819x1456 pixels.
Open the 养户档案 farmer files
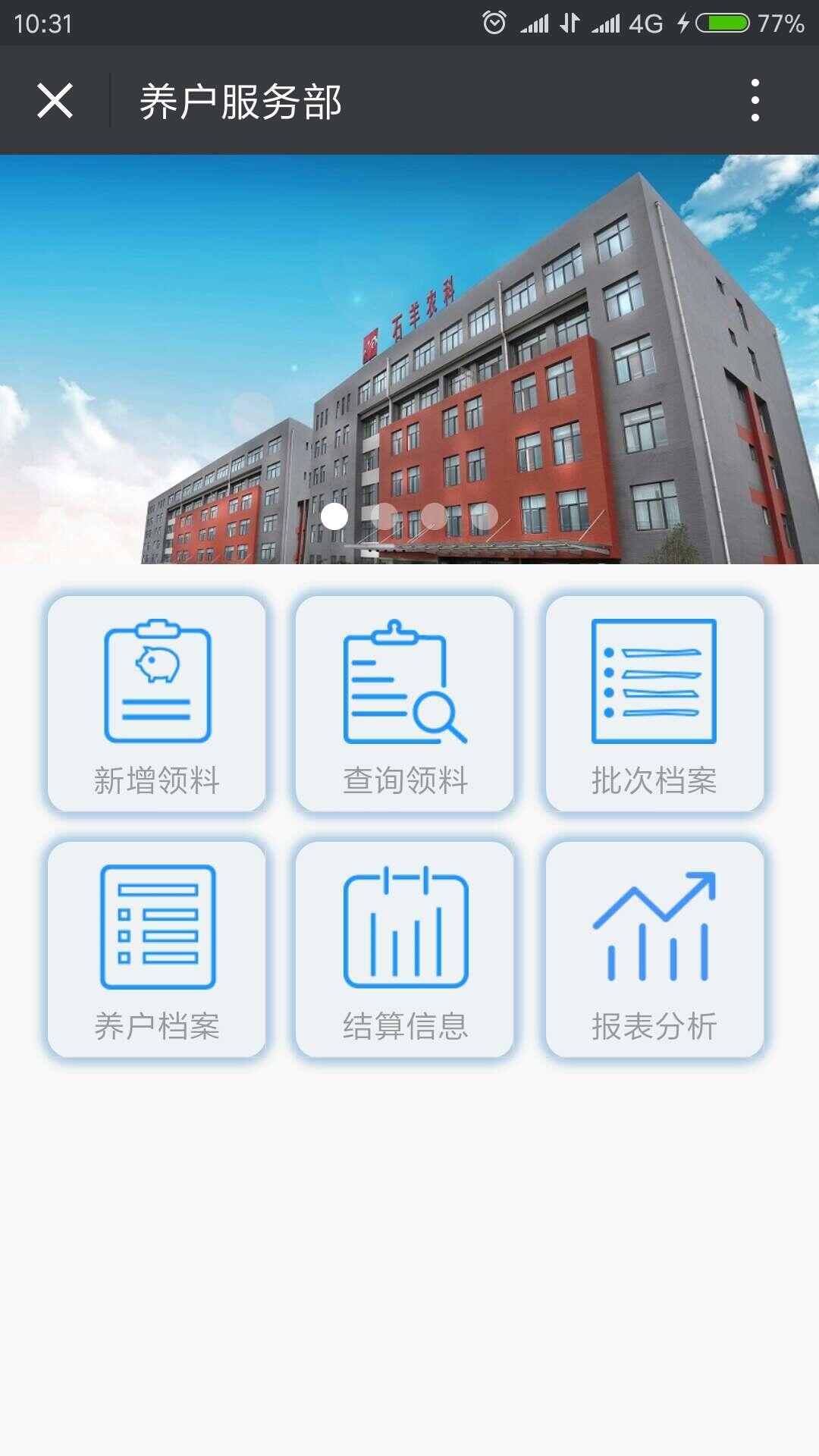tap(157, 949)
